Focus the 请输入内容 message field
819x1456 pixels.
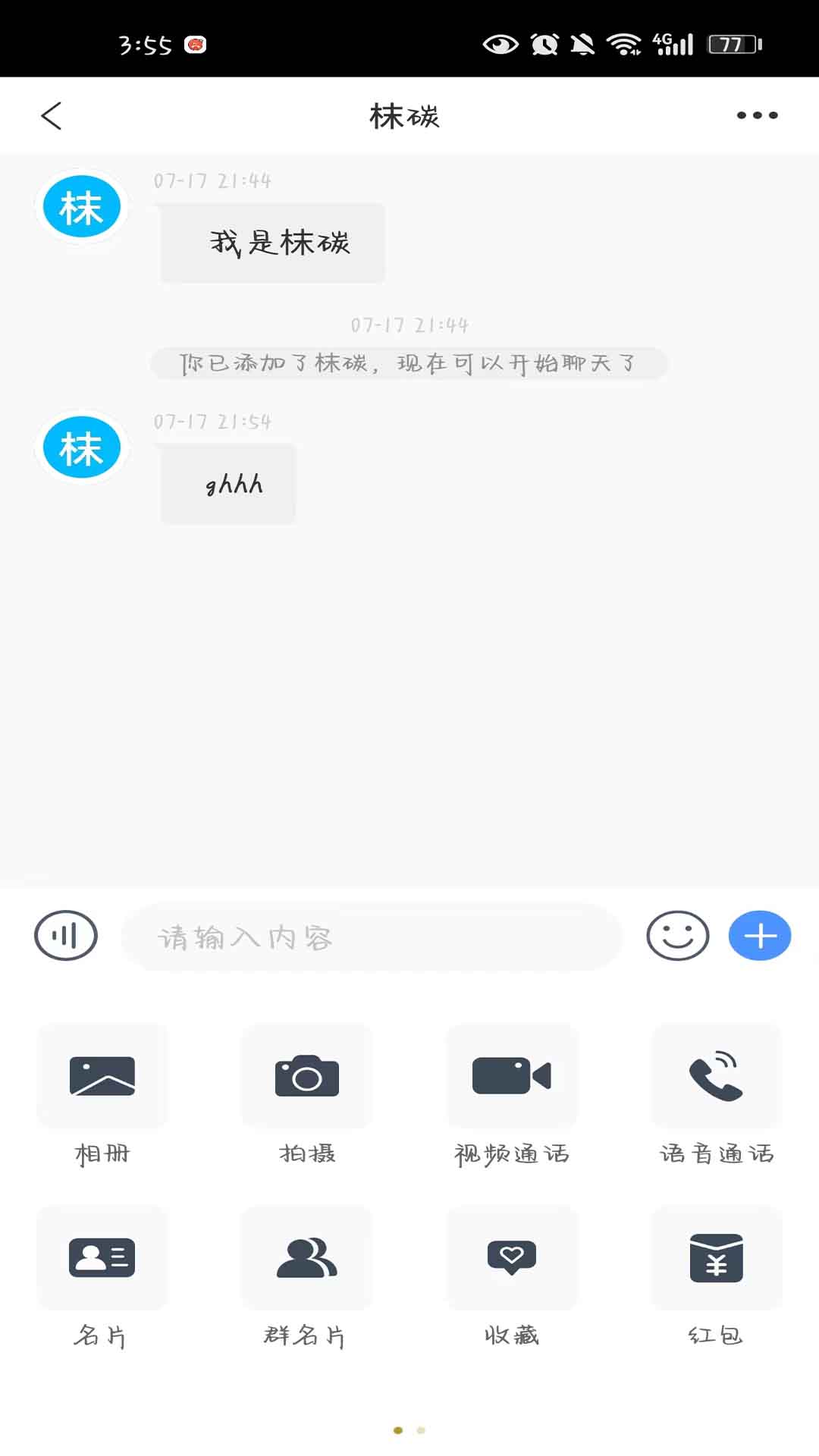pyautogui.click(x=372, y=937)
